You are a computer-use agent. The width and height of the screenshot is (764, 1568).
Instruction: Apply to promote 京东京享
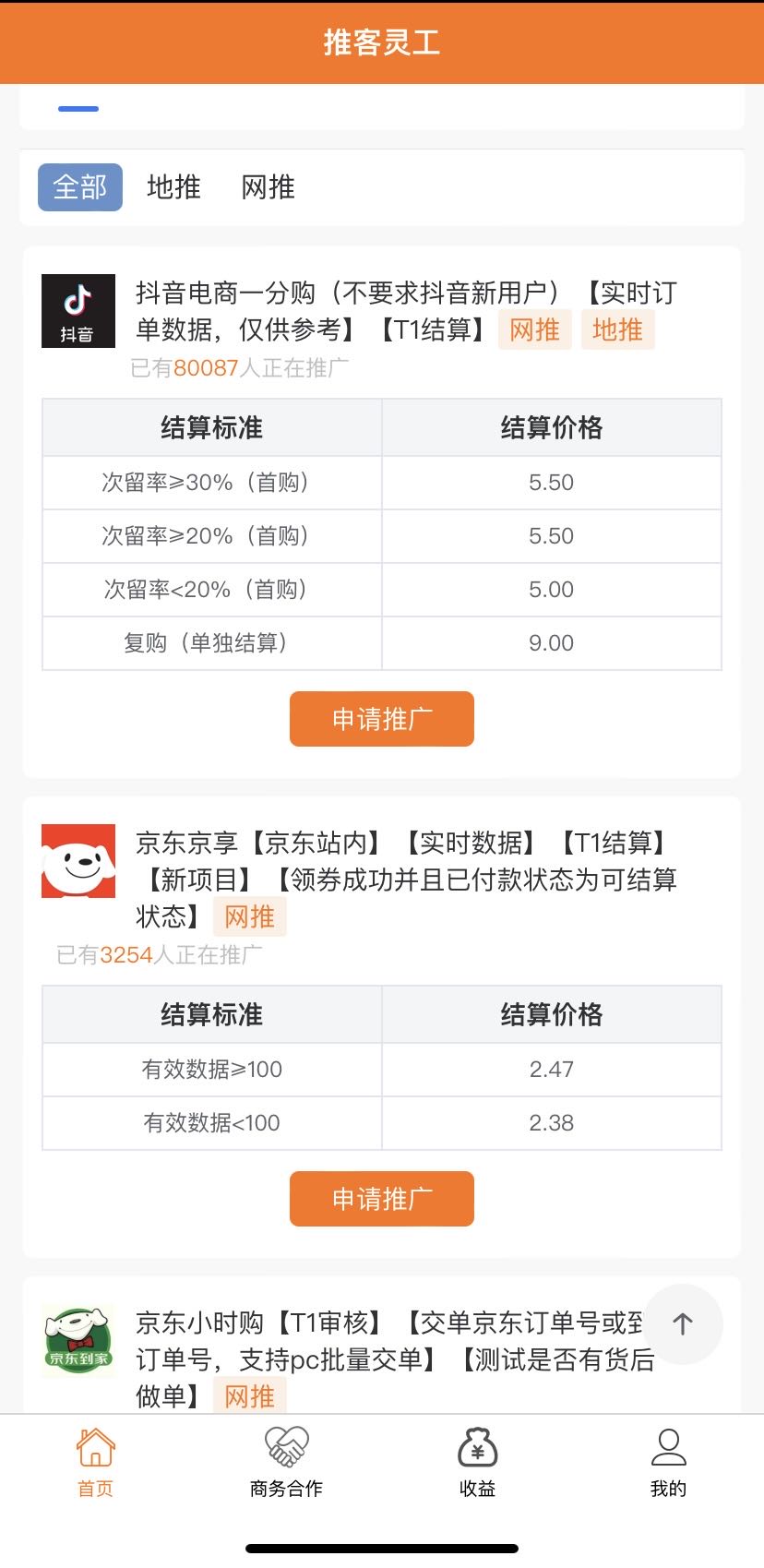pos(381,1199)
